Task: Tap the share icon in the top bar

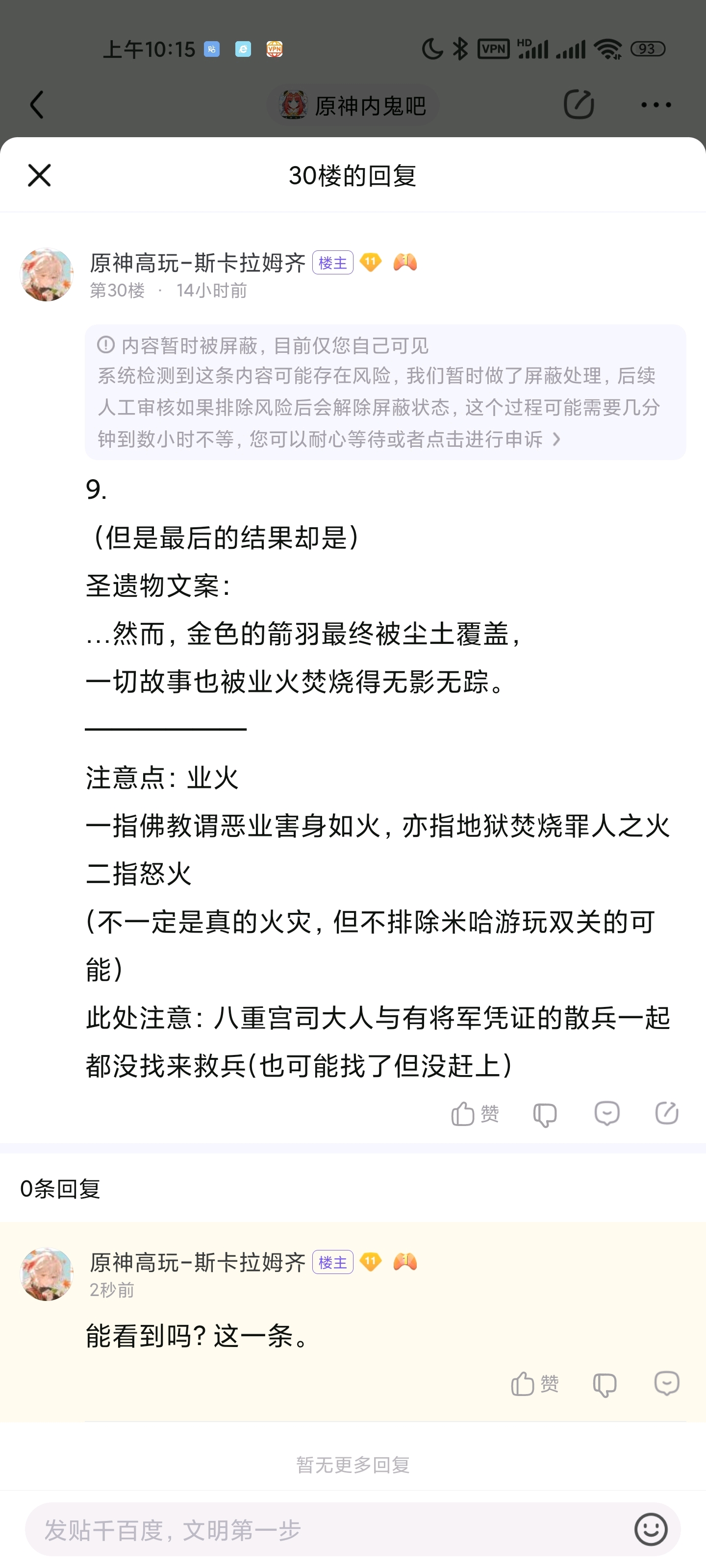Action: tap(578, 104)
